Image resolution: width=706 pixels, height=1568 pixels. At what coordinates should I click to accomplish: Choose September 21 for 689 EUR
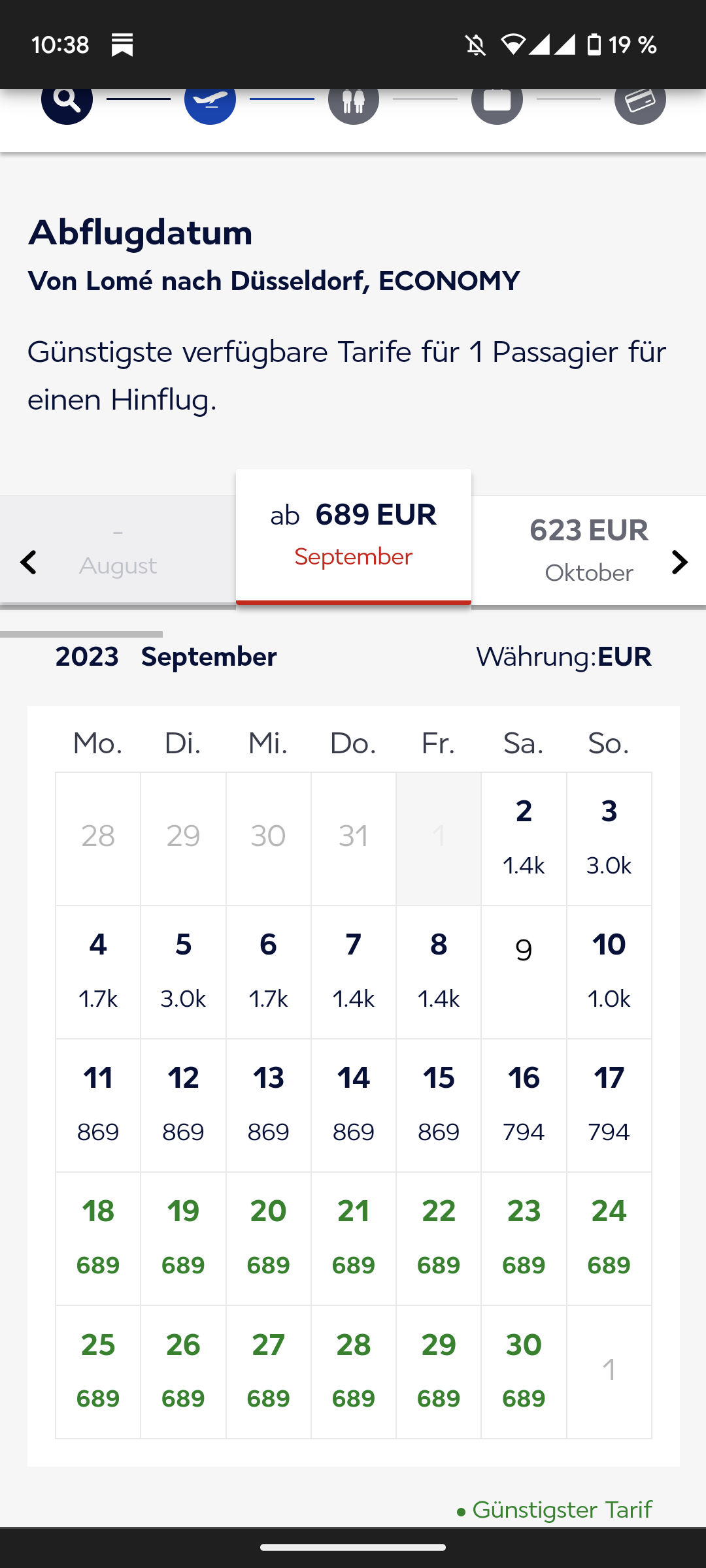pyautogui.click(x=353, y=1238)
